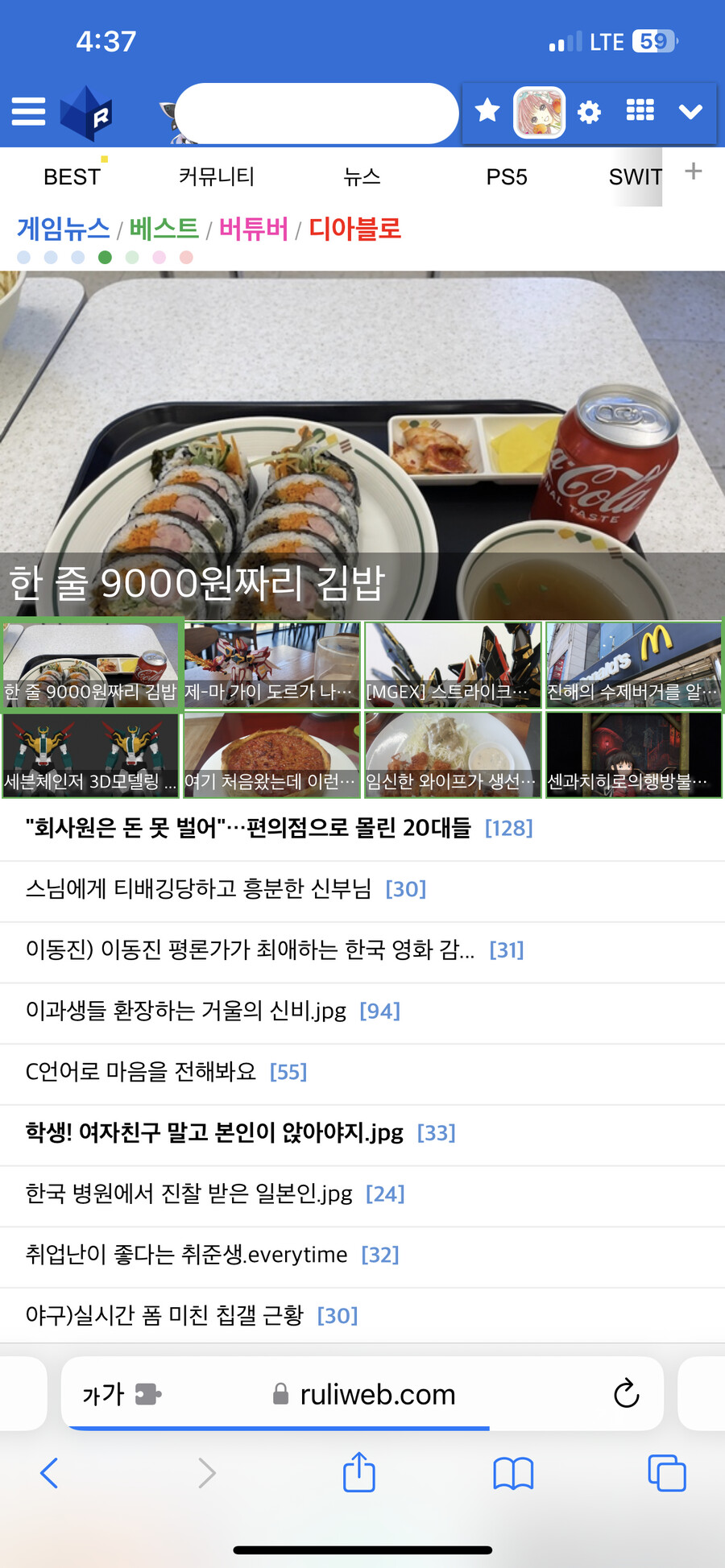Open post 한국 병원에서 진찰 받은 일본인.jpg
Viewport: 725px width, 1568px height.
(x=189, y=1194)
